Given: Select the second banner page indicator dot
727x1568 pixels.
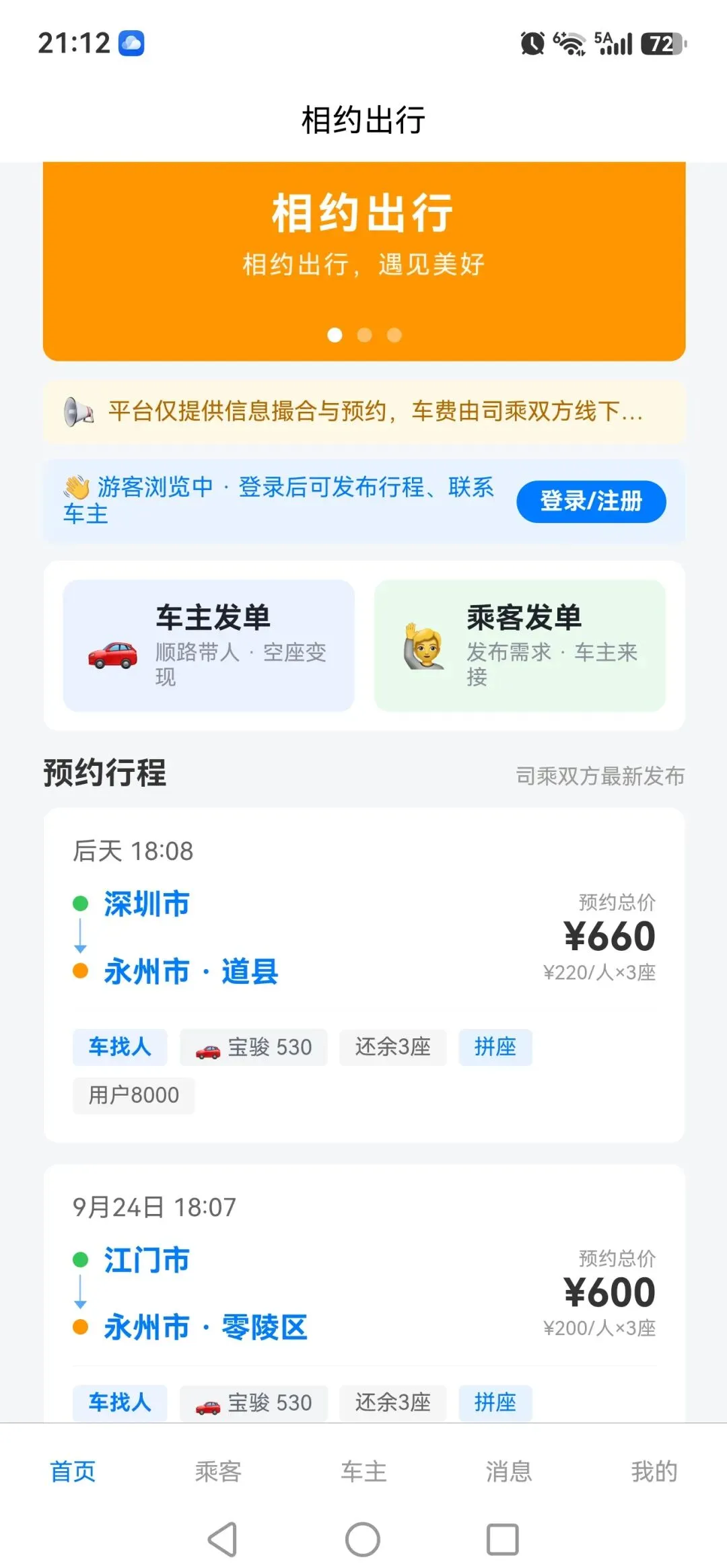Looking at the screenshot, I should point(364,335).
